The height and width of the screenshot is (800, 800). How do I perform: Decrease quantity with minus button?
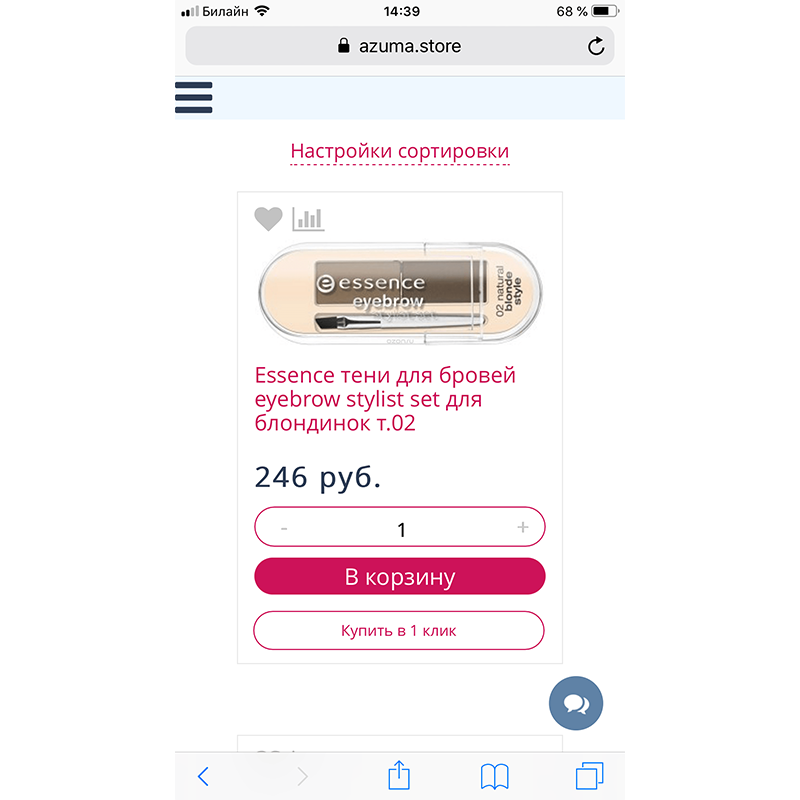(x=285, y=527)
